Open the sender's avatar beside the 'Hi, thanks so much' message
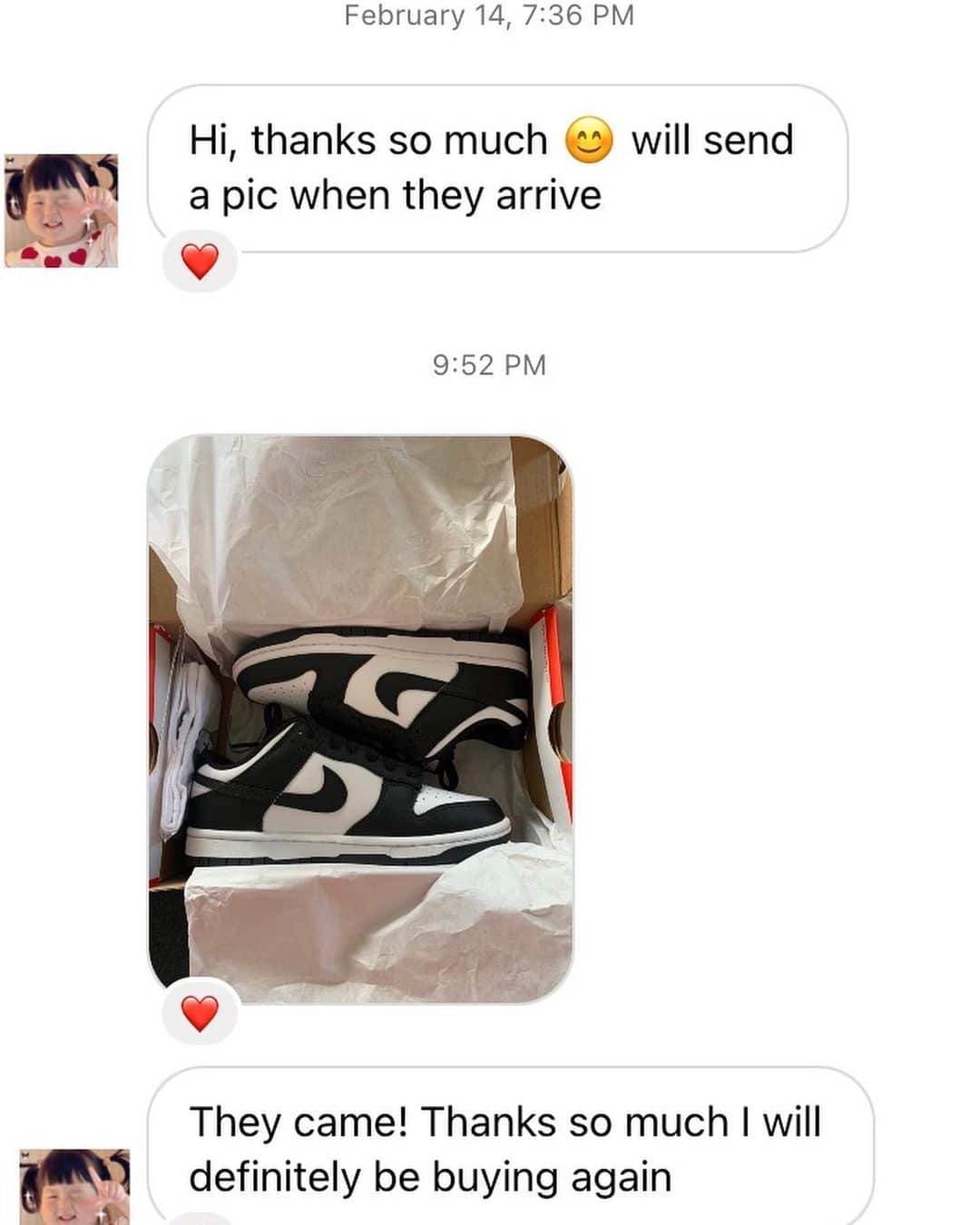980x1225 pixels. tap(62, 211)
